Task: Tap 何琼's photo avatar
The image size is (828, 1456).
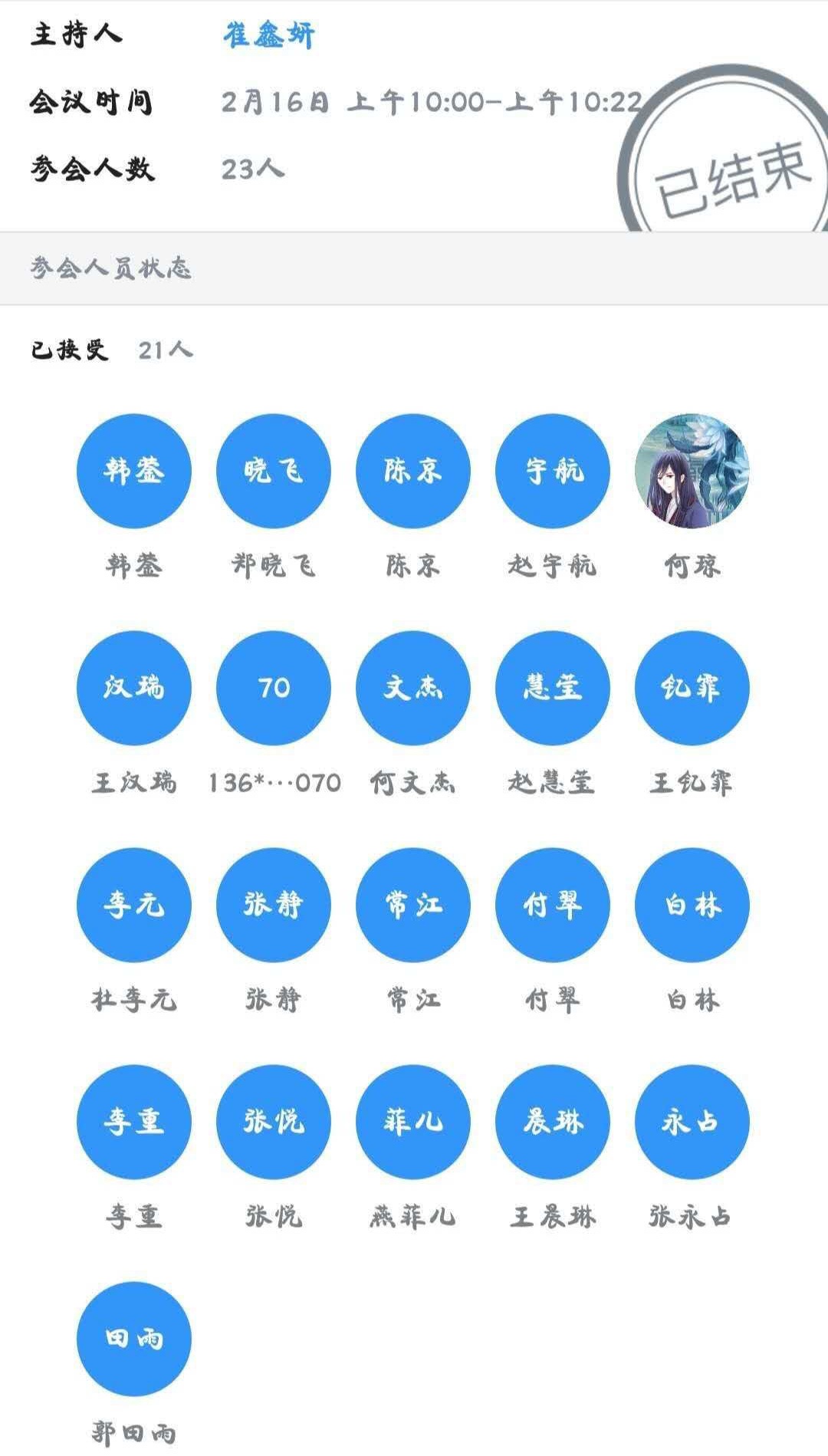Action: pyautogui.click(x=692, y=471)
